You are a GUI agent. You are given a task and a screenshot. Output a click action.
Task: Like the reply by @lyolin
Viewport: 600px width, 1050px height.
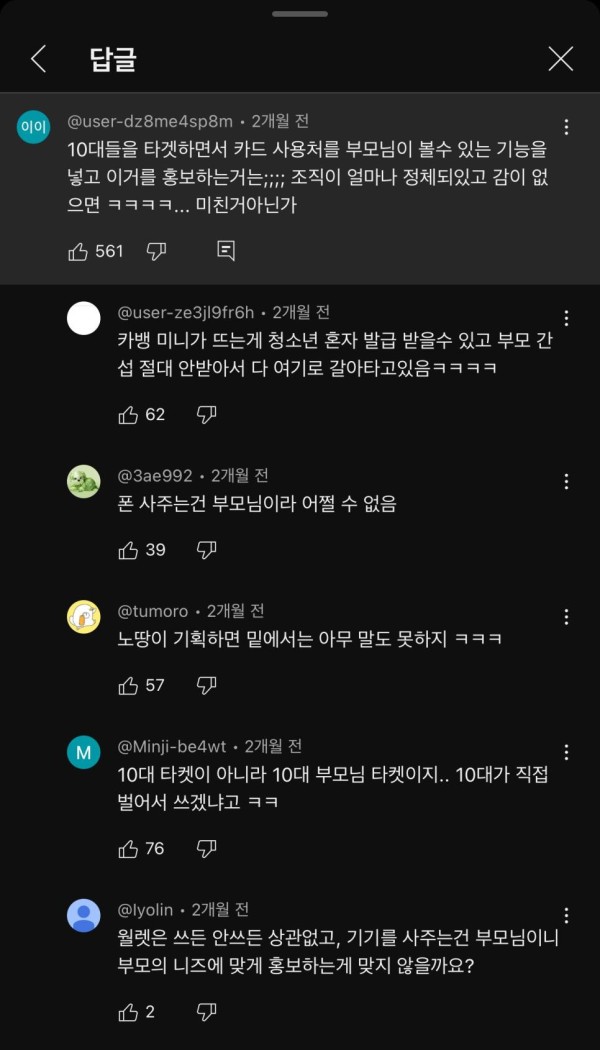(128, 1012)
